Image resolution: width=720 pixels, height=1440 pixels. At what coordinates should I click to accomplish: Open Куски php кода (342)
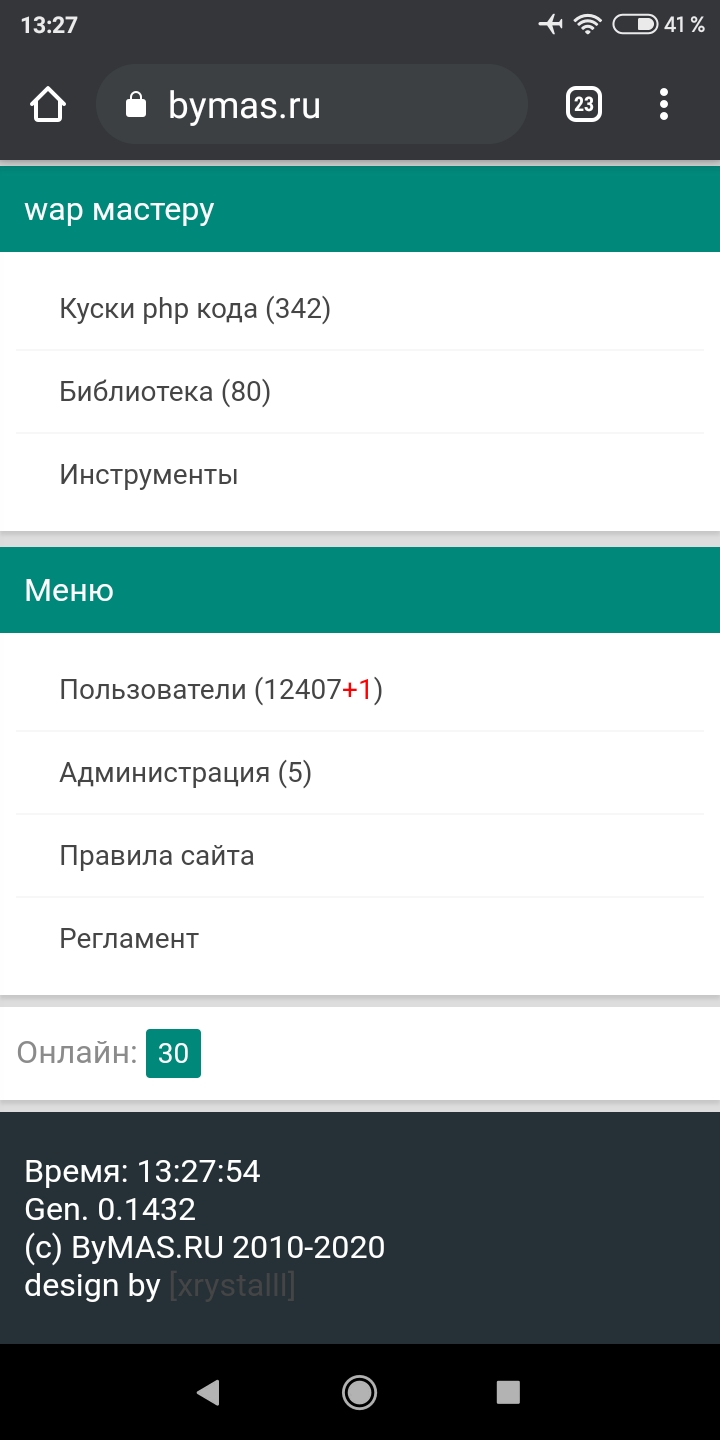(x=195, y=309)
